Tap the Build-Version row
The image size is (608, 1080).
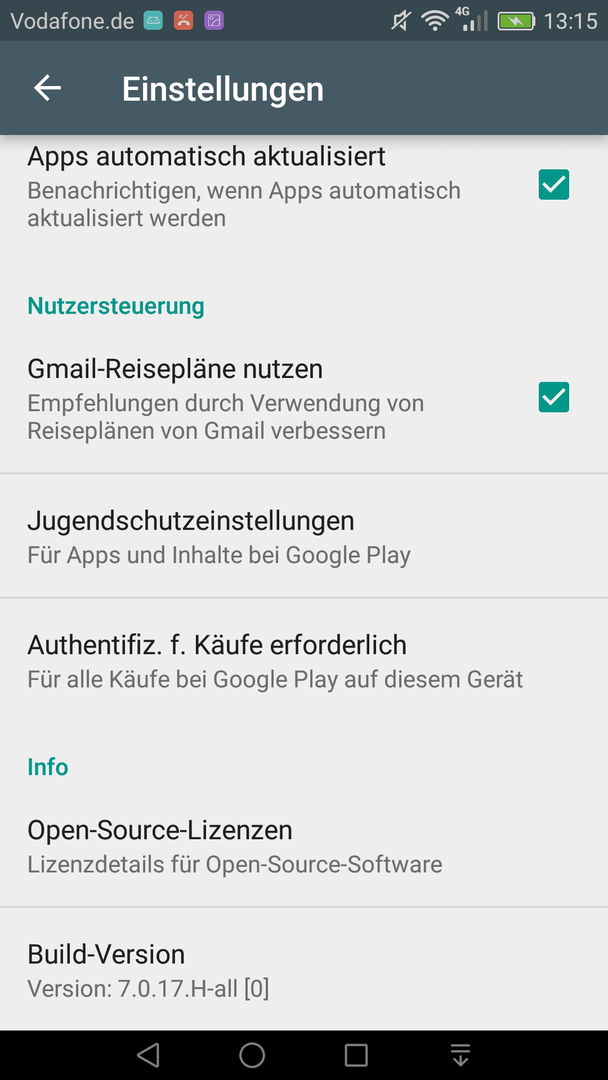tap(304, 969)
